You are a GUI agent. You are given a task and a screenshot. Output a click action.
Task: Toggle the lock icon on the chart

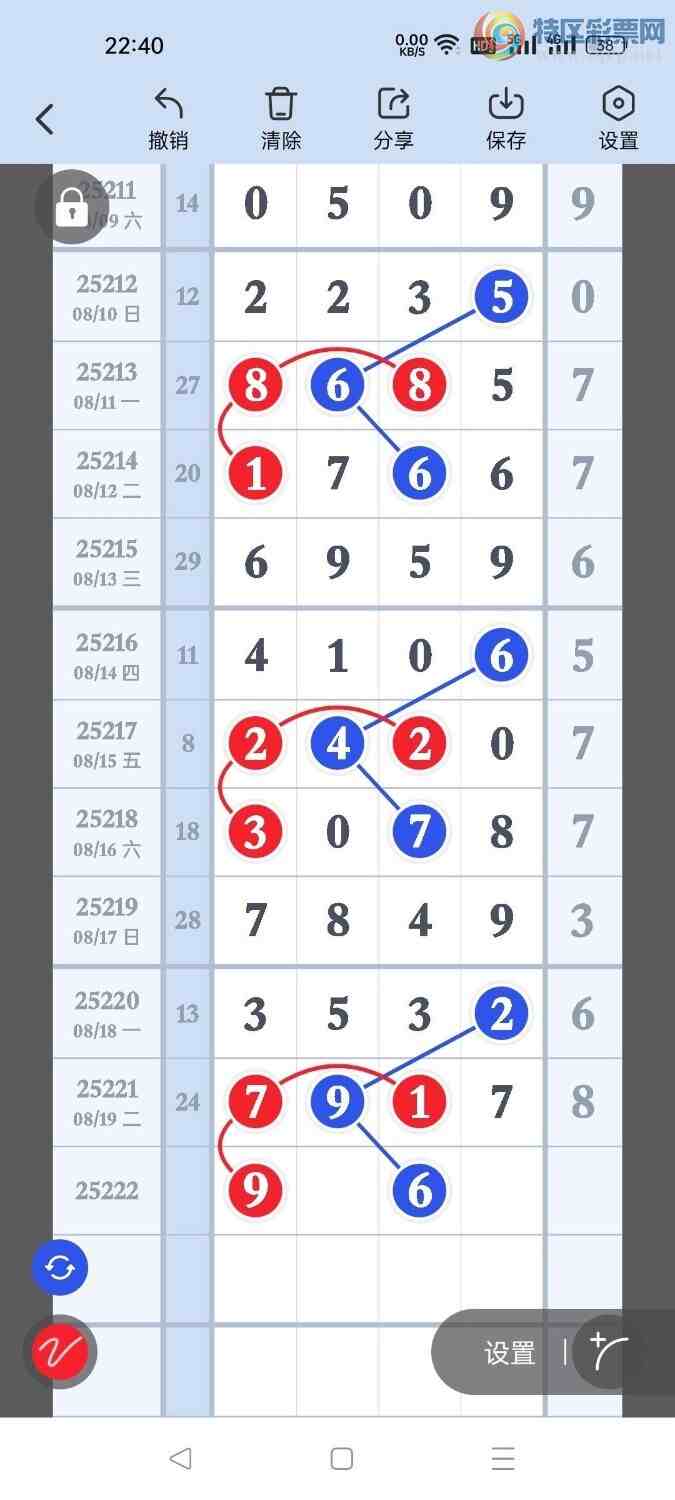pyautogui.click(x=71, y=208)
